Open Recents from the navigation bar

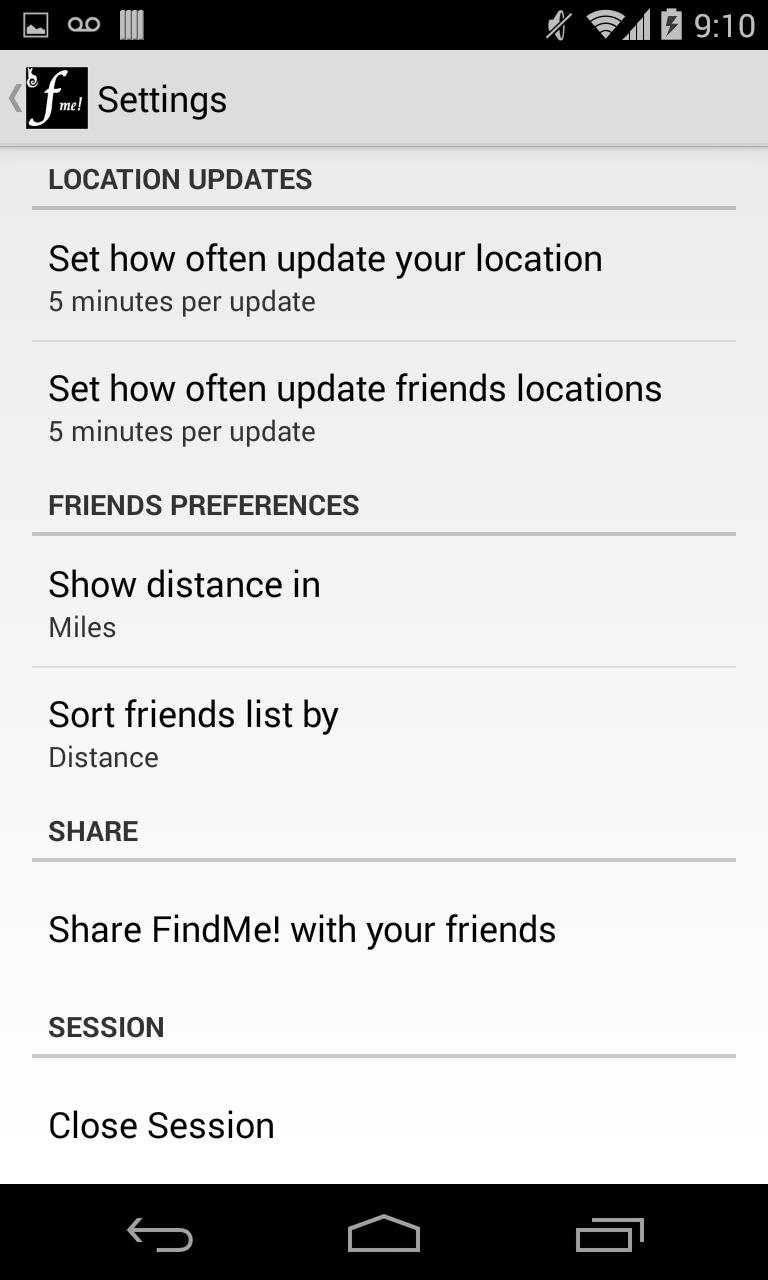coord(608,1235)
